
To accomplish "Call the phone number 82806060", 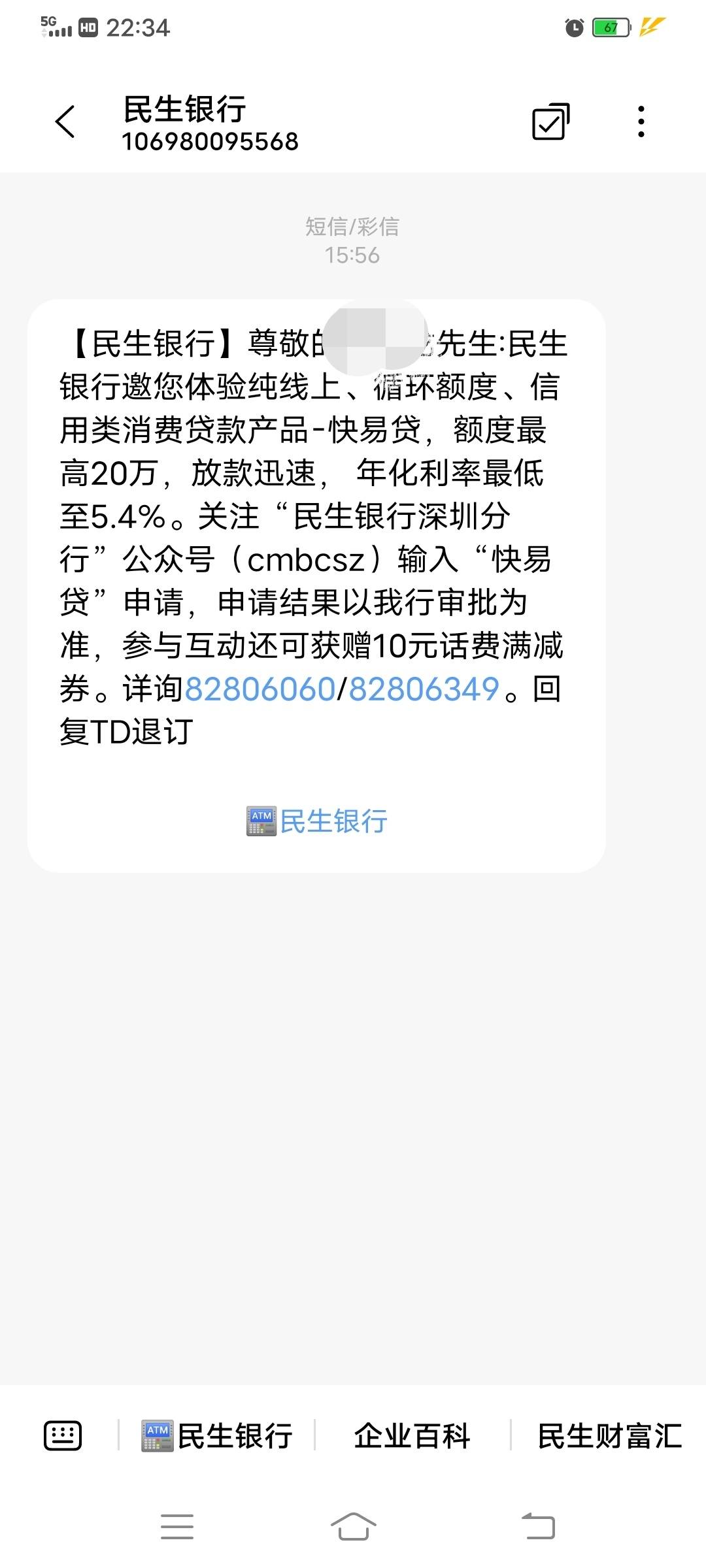I will pos(260,689).
